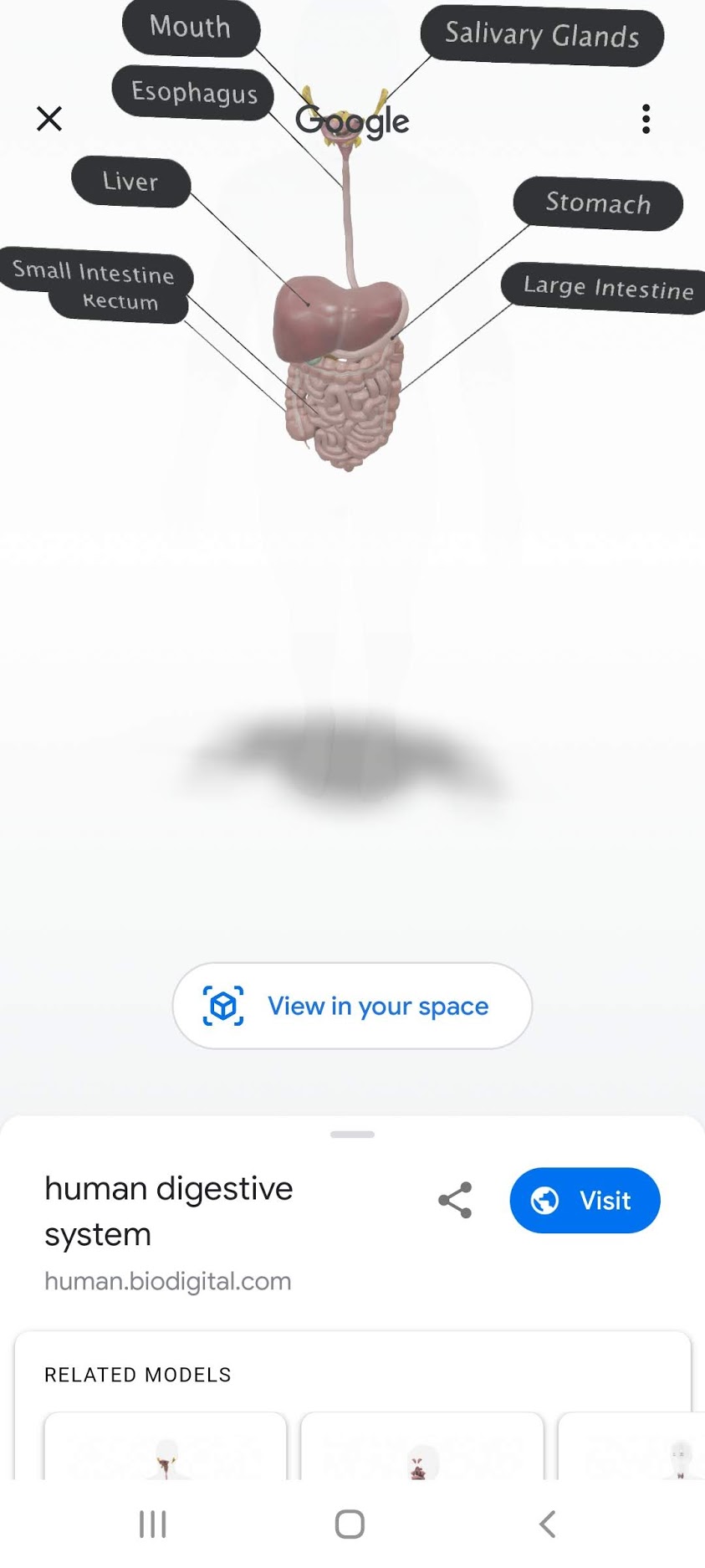
Task: Open the three-dot overflow menu
Action: 646,119
